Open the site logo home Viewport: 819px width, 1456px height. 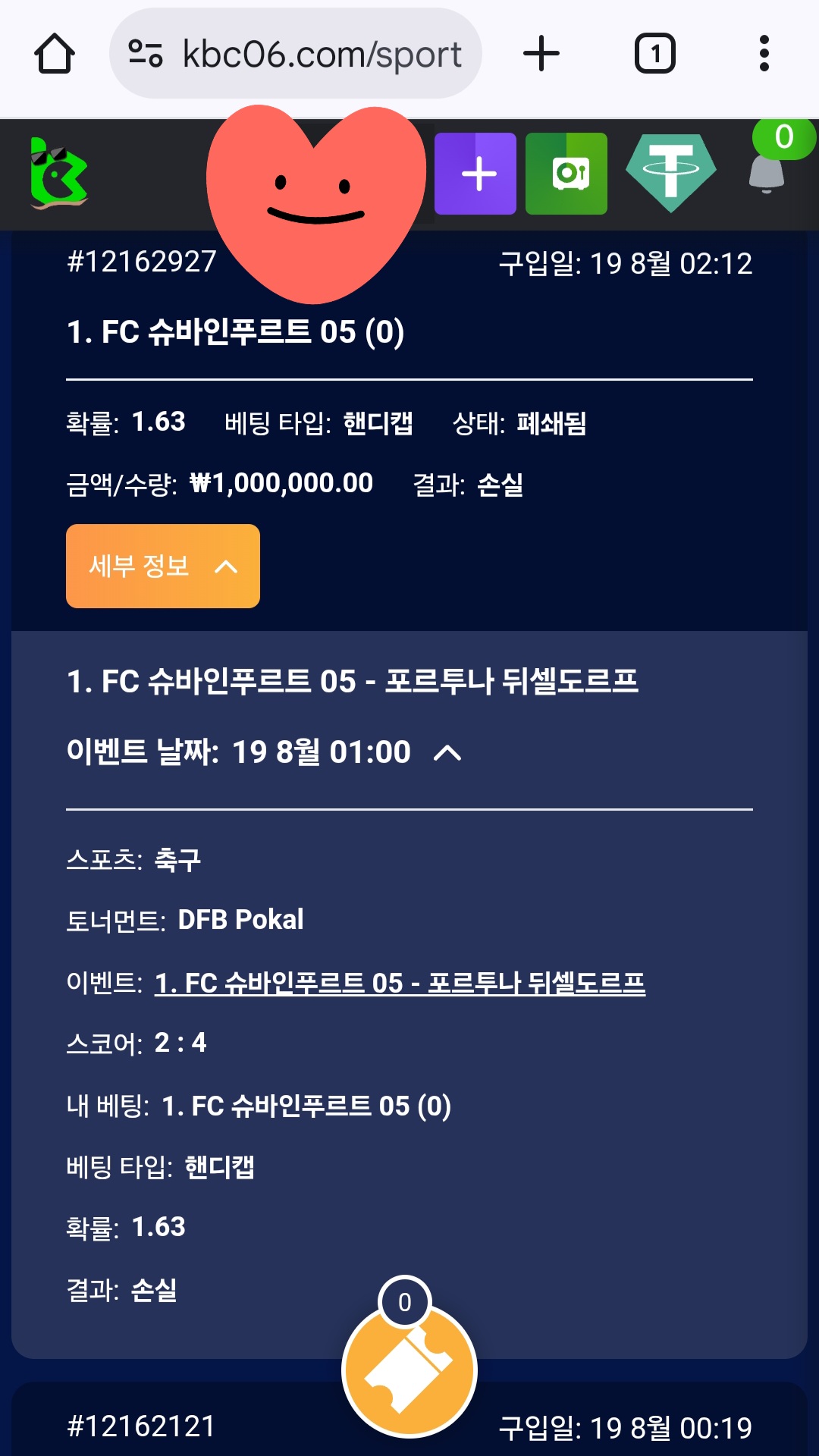pyautogui.click(x=58, y=174)
